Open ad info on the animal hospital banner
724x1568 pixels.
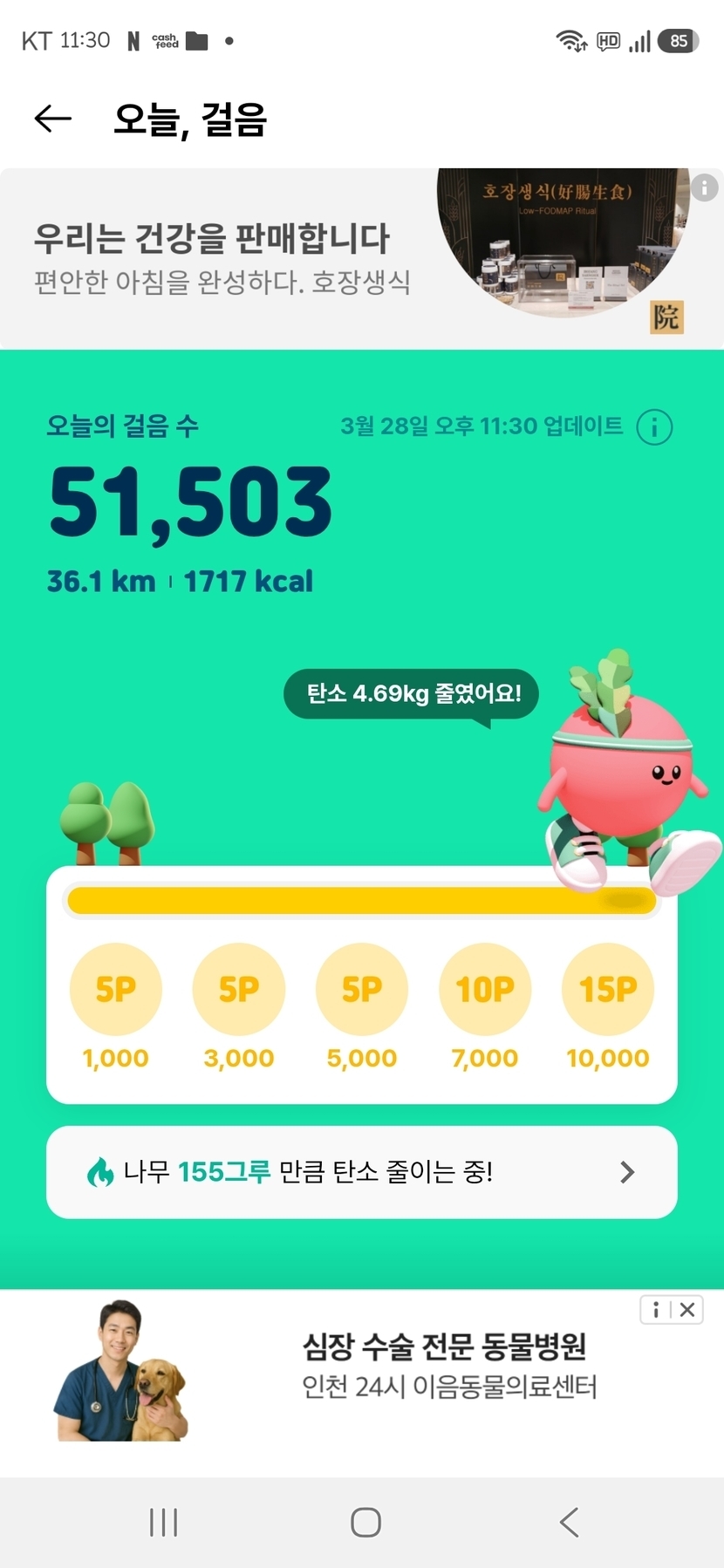click(656, 1310)
